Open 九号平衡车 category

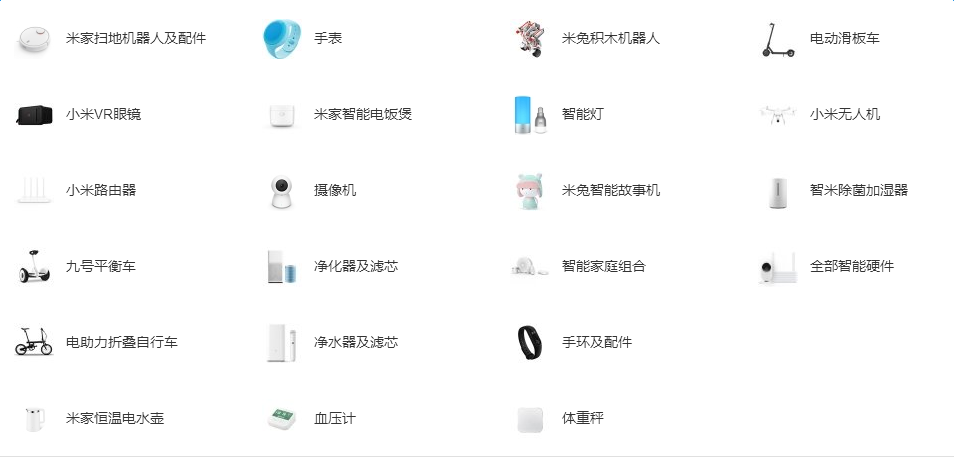tap(100, 267)
